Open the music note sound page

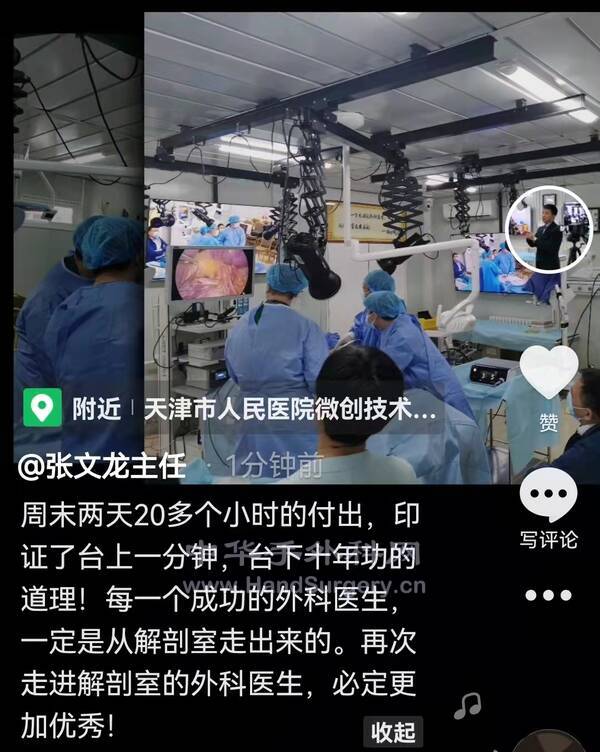point(467,706)
